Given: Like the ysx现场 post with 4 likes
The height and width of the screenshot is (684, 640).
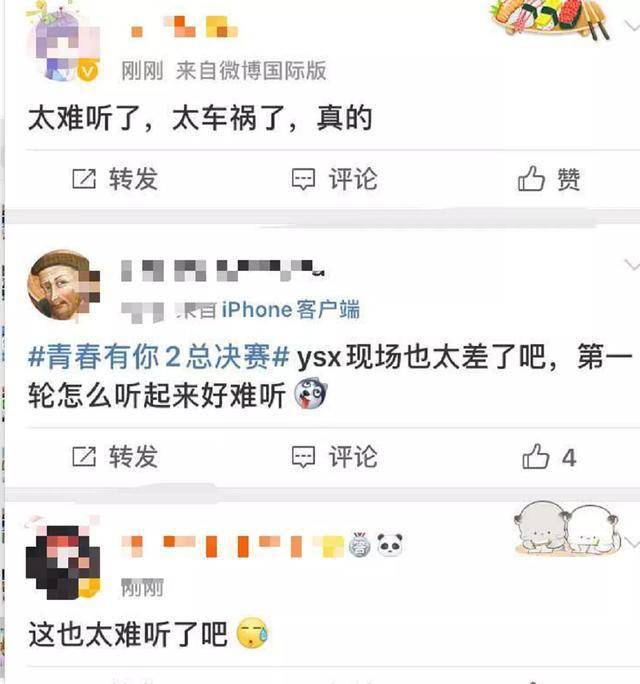Looking at the screenshot, I should click(x=548, y=457).
